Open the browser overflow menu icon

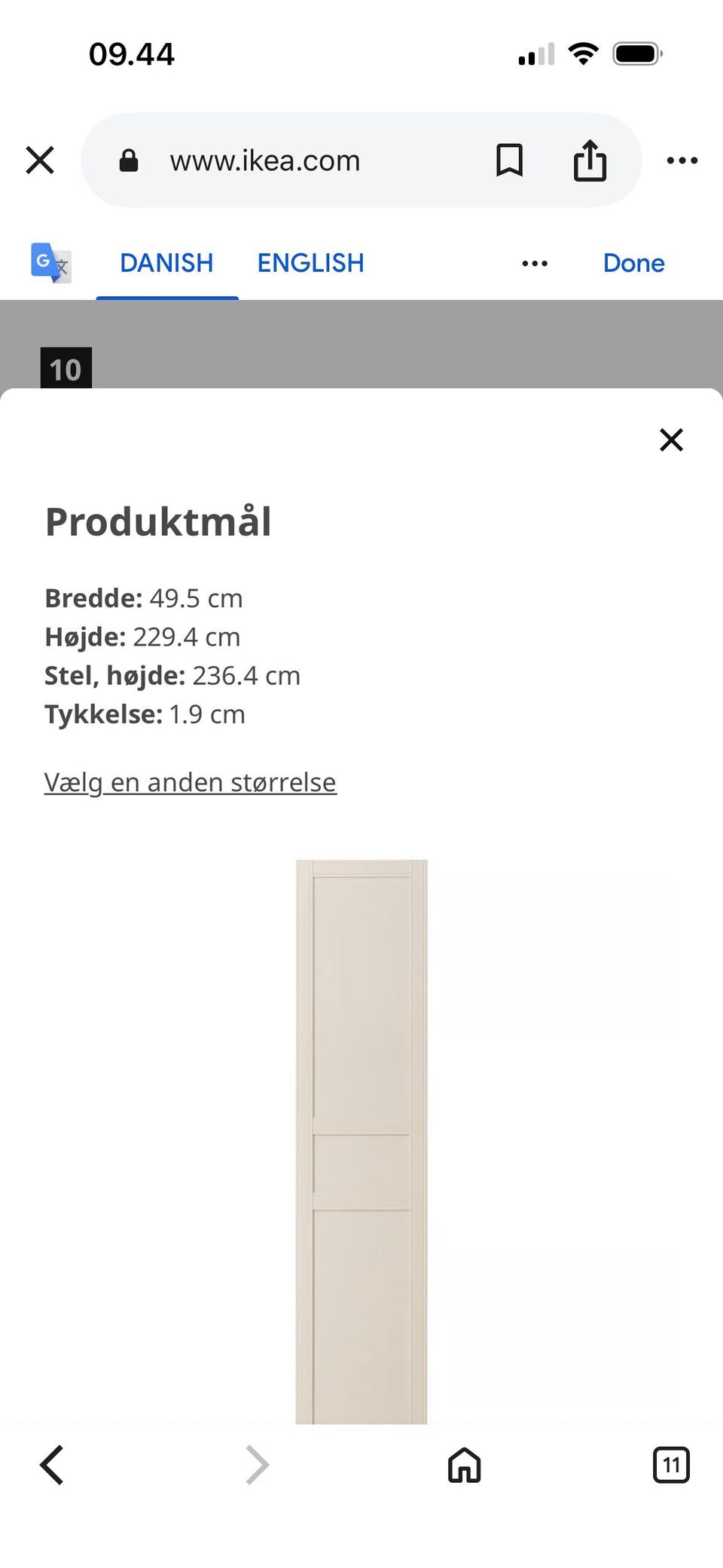[x=682, y=160]
